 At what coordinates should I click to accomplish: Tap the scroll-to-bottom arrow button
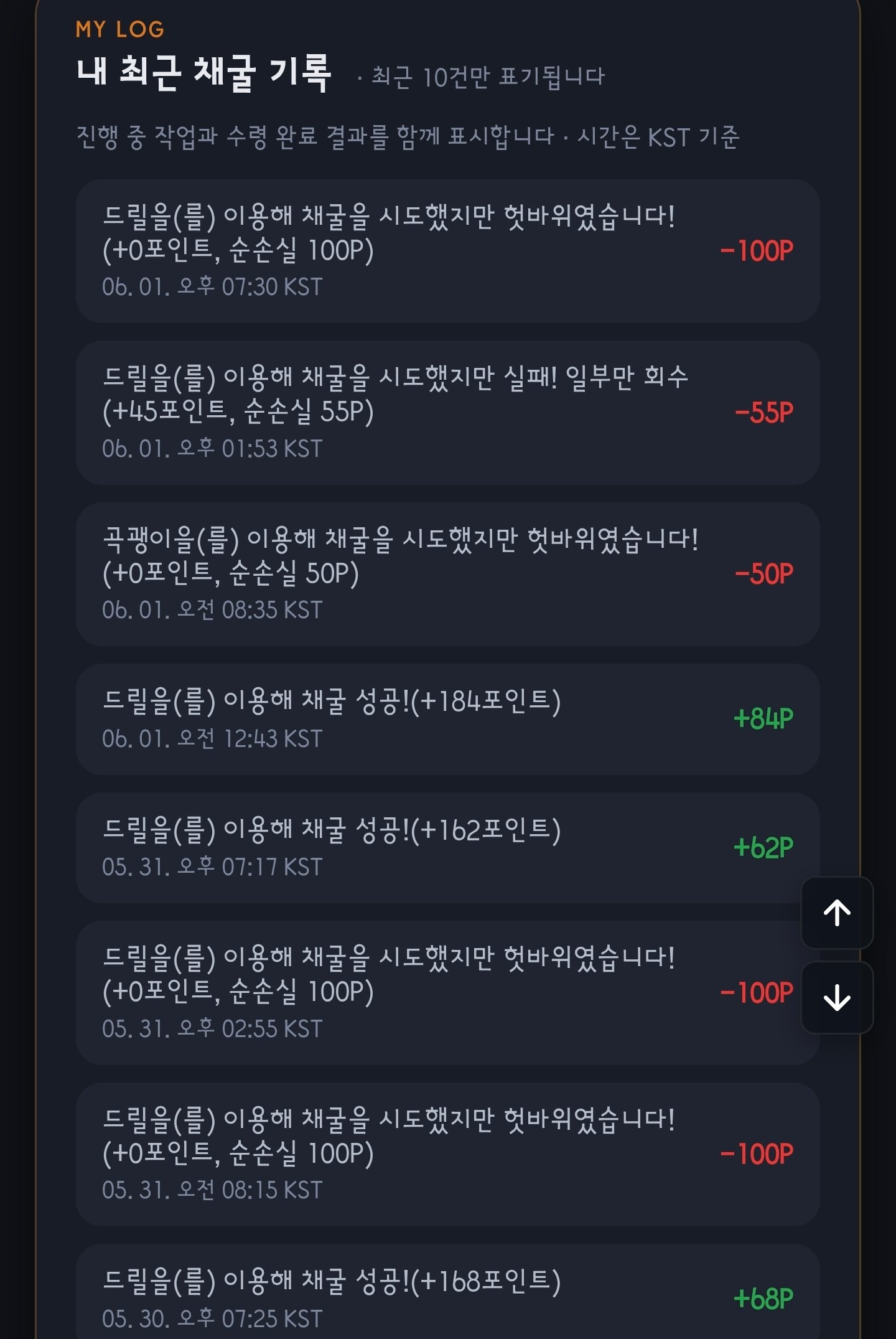point(837,997)
